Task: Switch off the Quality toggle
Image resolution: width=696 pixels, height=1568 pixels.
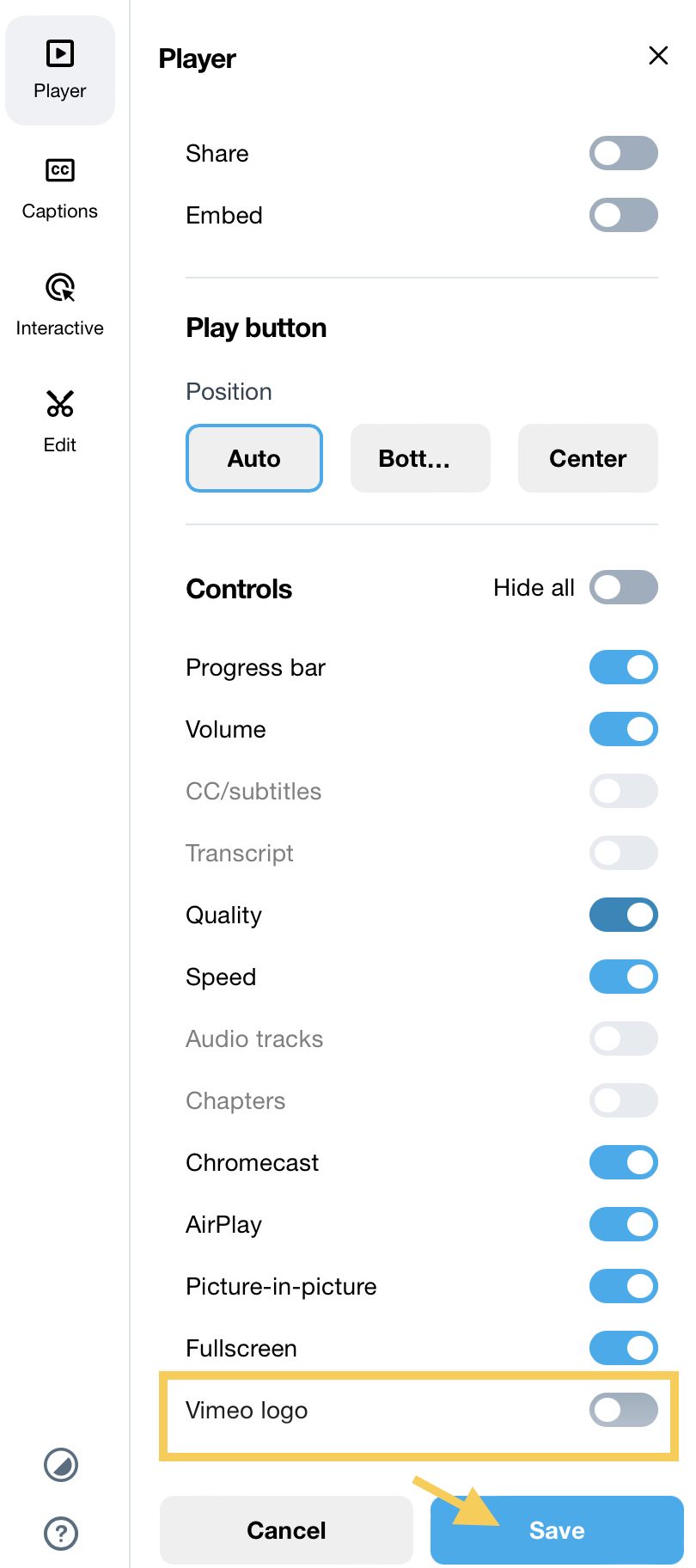Action: 624,915
